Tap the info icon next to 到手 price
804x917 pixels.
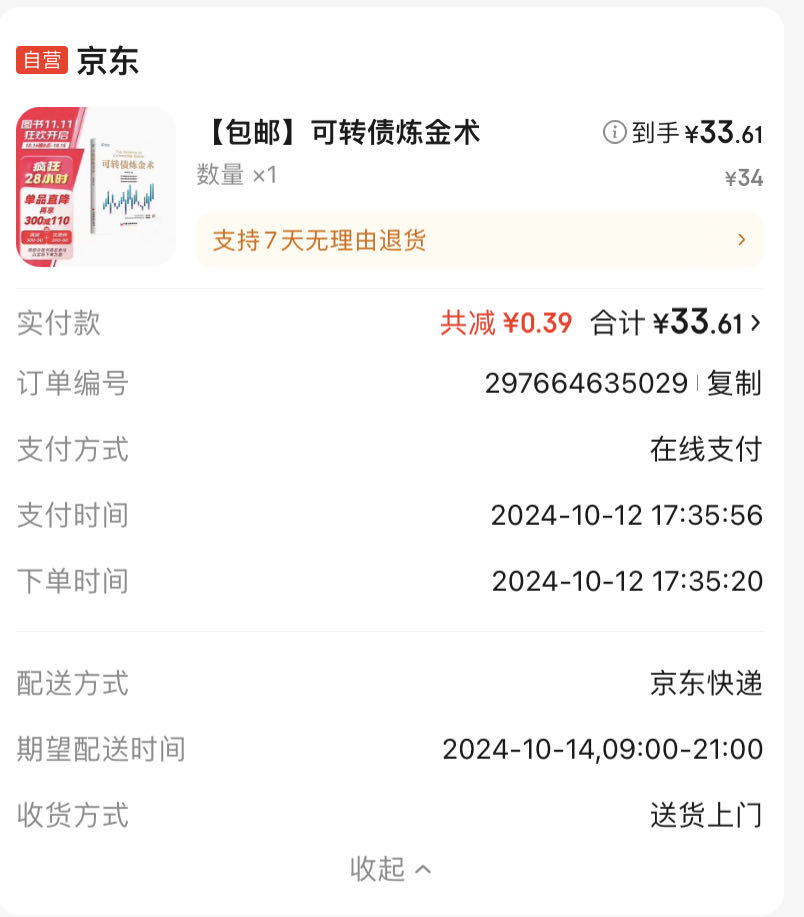(x=614, y=132)
